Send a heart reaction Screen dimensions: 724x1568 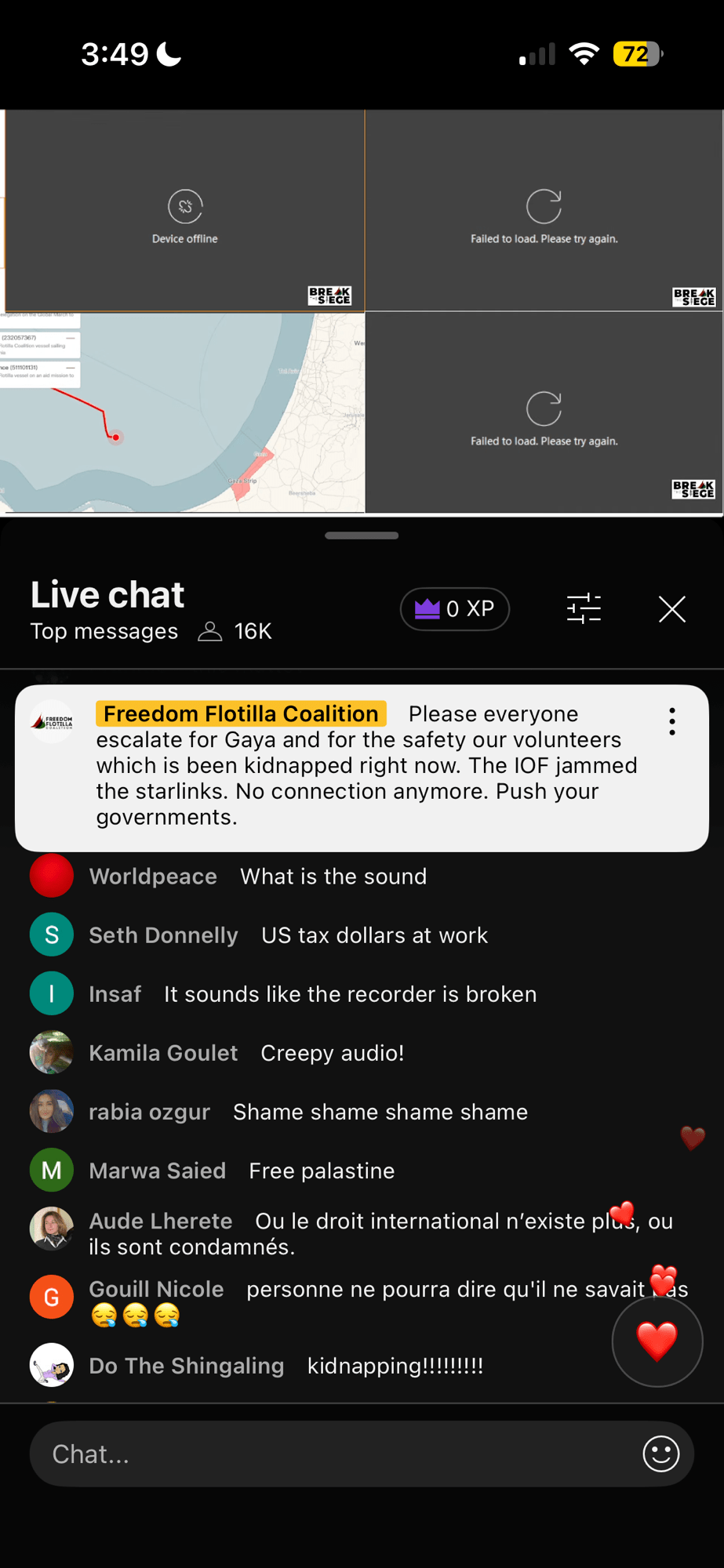click(657, 1341)
